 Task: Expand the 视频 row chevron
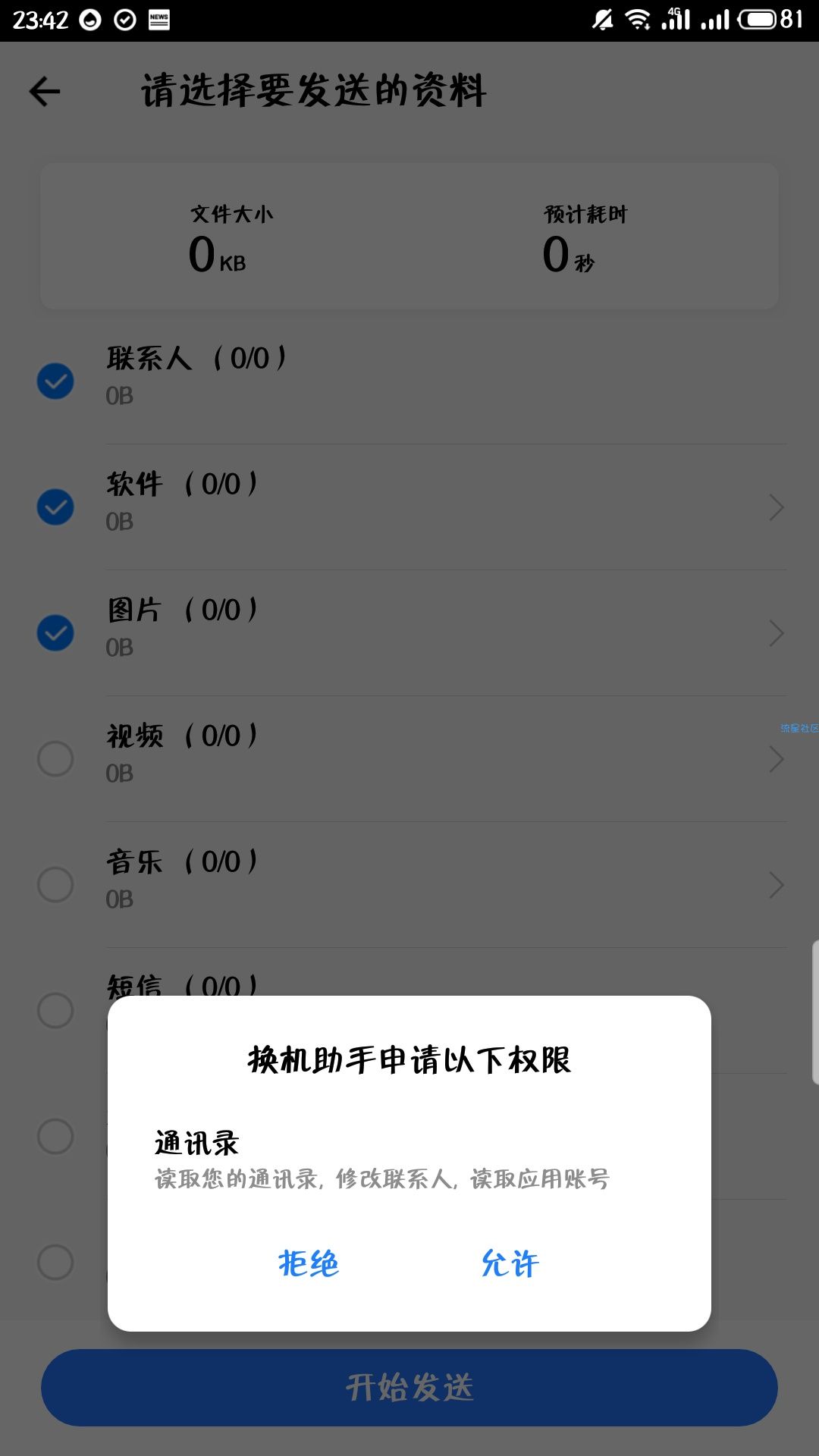[x=776, y=758]
